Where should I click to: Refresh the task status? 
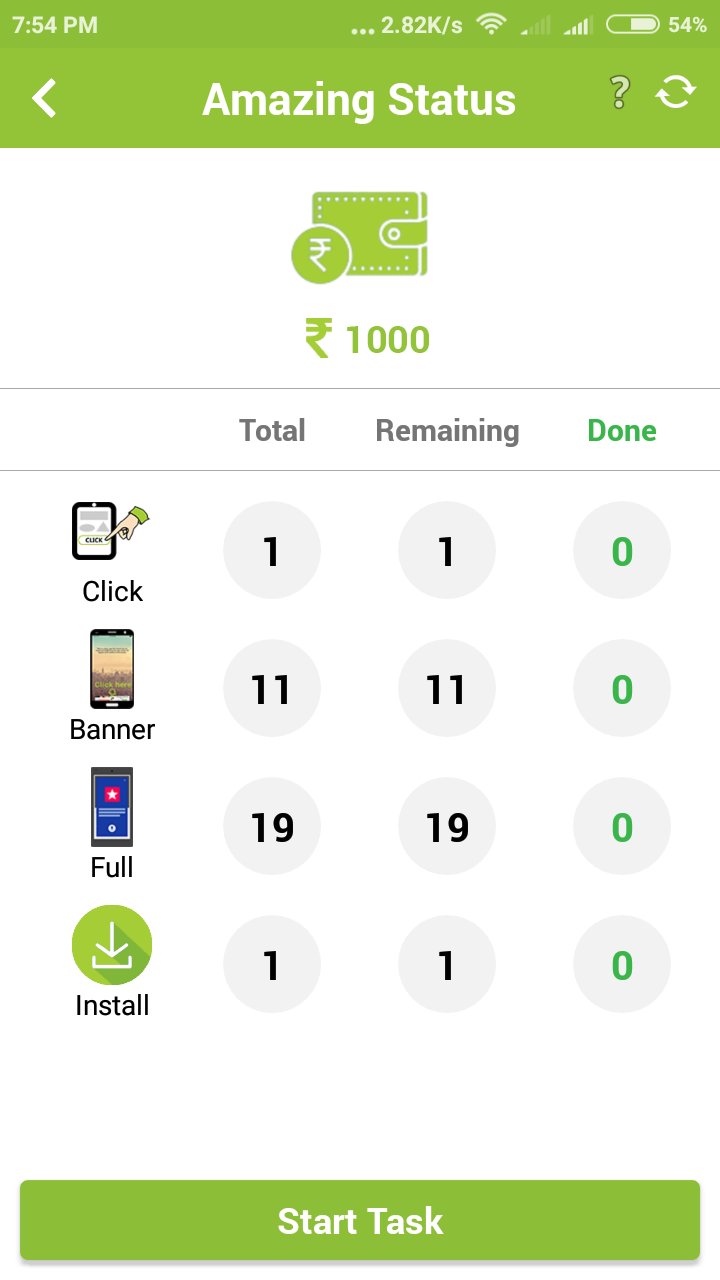click(675, 92)
